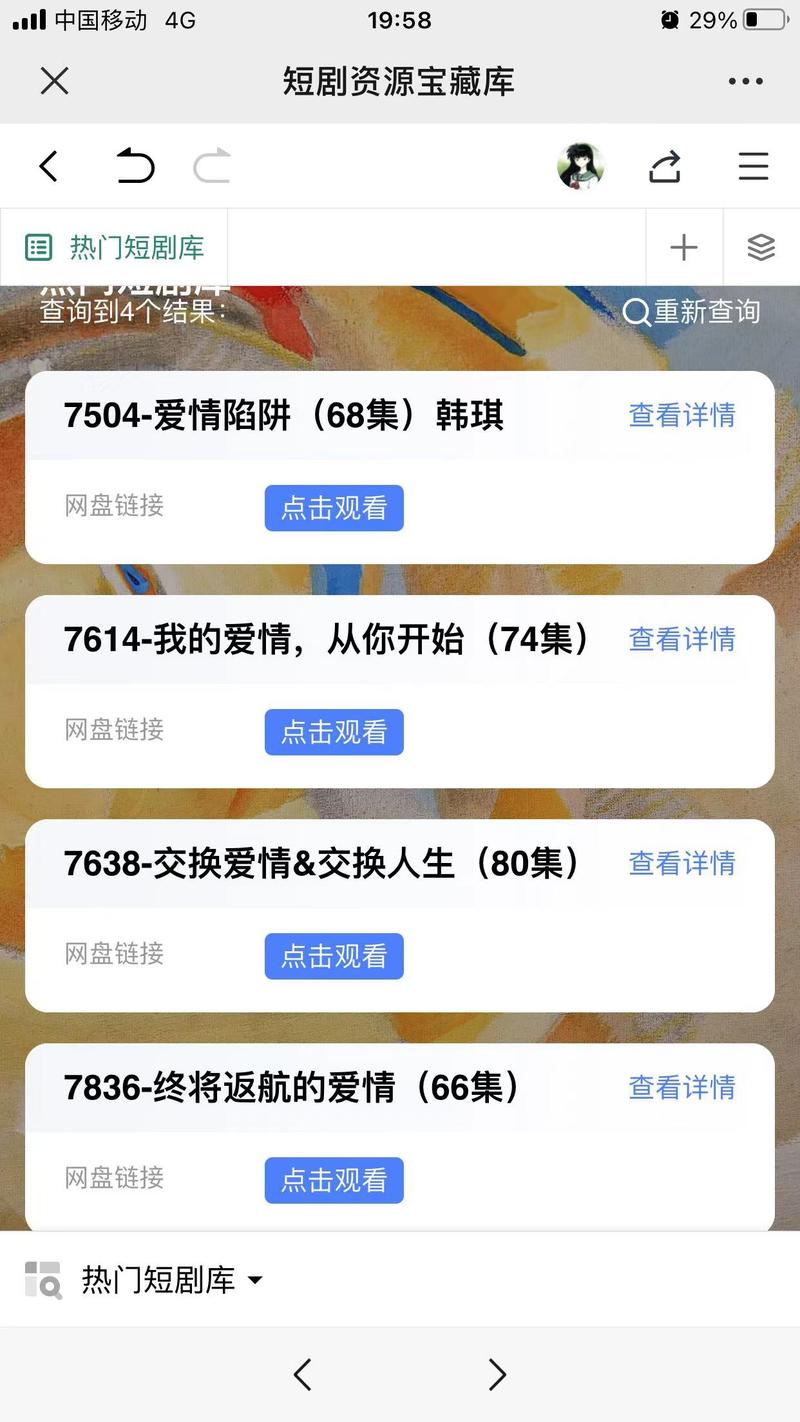Image resolution: width=800 pixels, height=1422 pixels.
Task: Tap the share/forward icon
Action: point(664,166)
